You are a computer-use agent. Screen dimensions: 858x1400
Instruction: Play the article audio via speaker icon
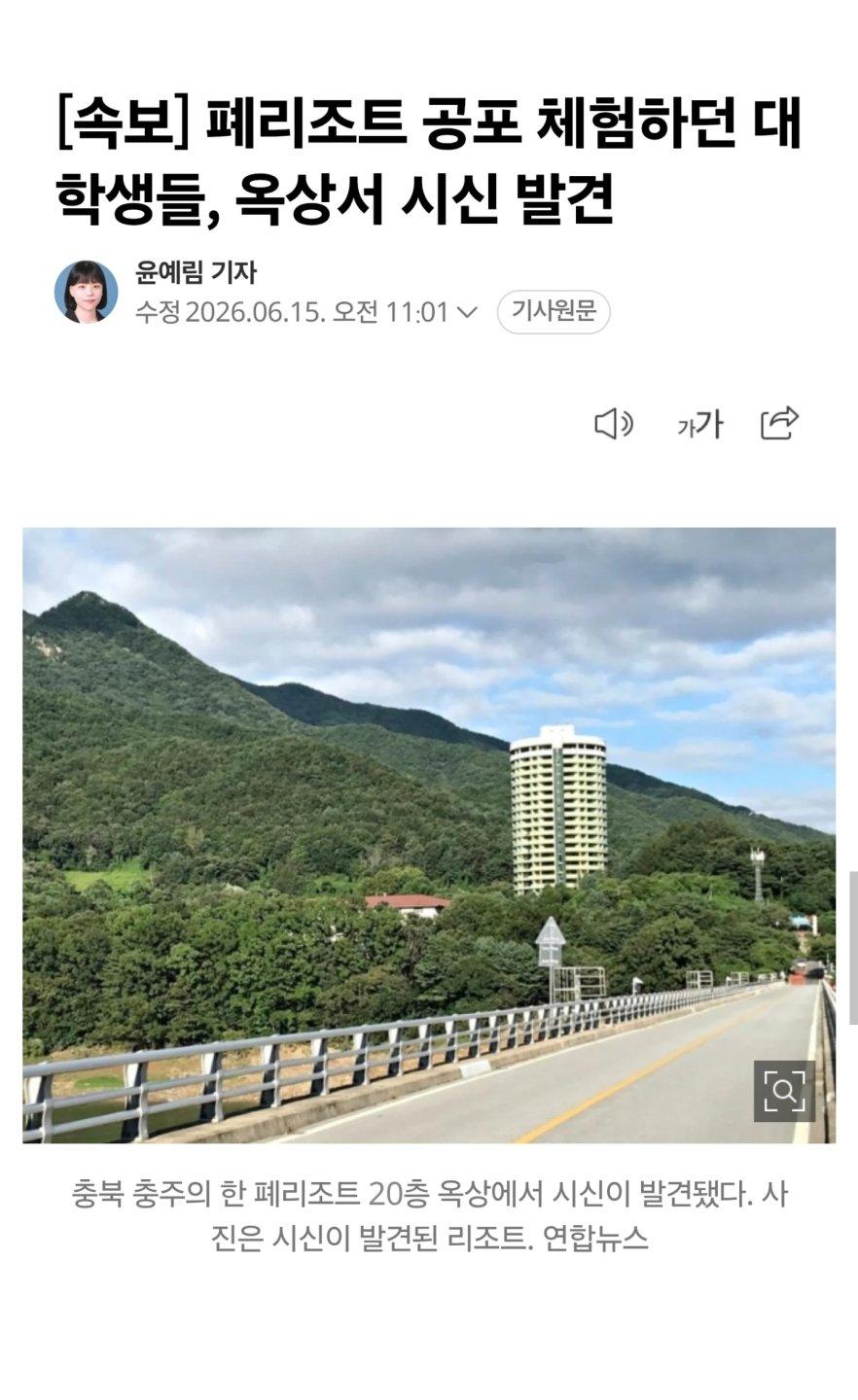[x=614, y=424]
